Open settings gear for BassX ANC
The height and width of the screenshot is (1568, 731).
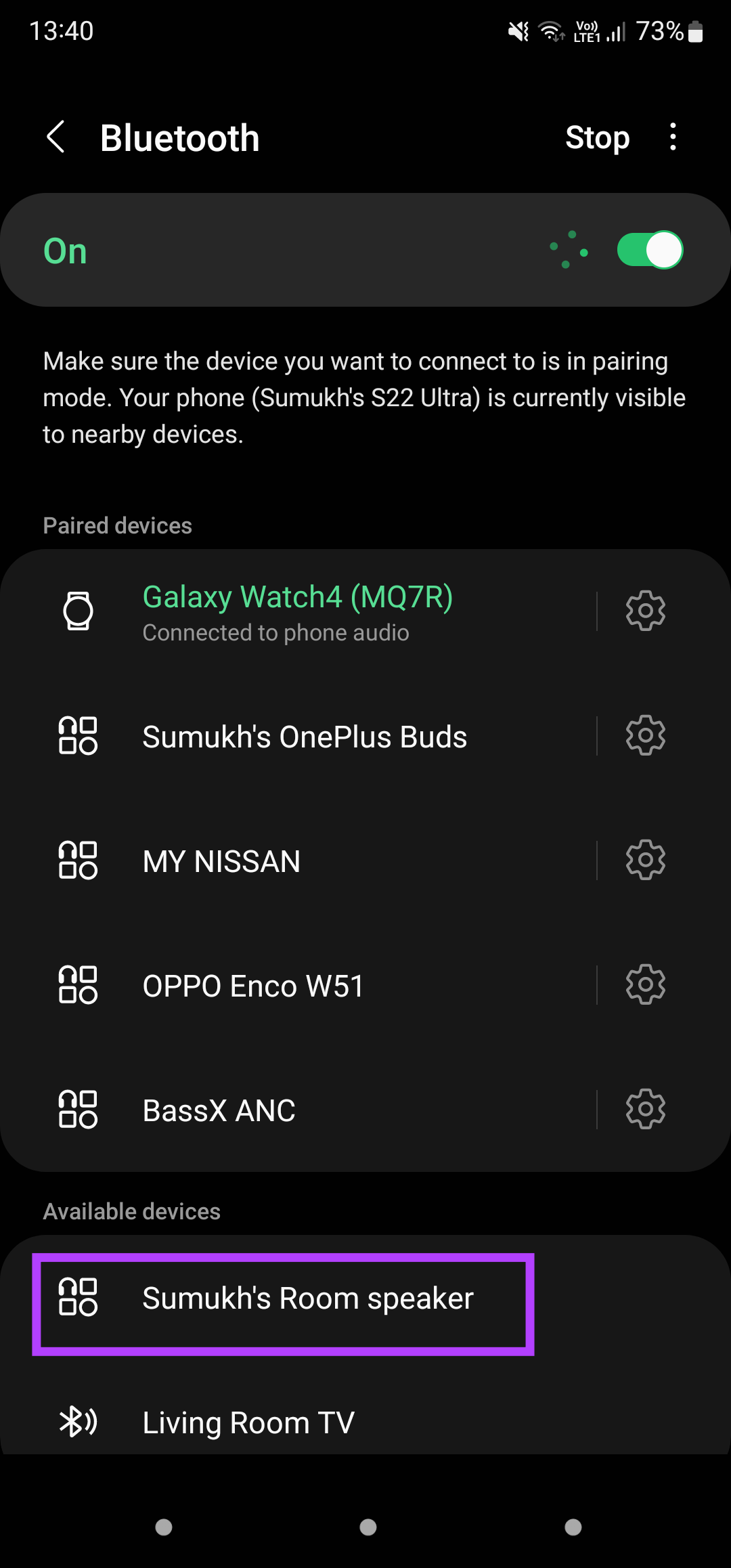point(645,1110)
